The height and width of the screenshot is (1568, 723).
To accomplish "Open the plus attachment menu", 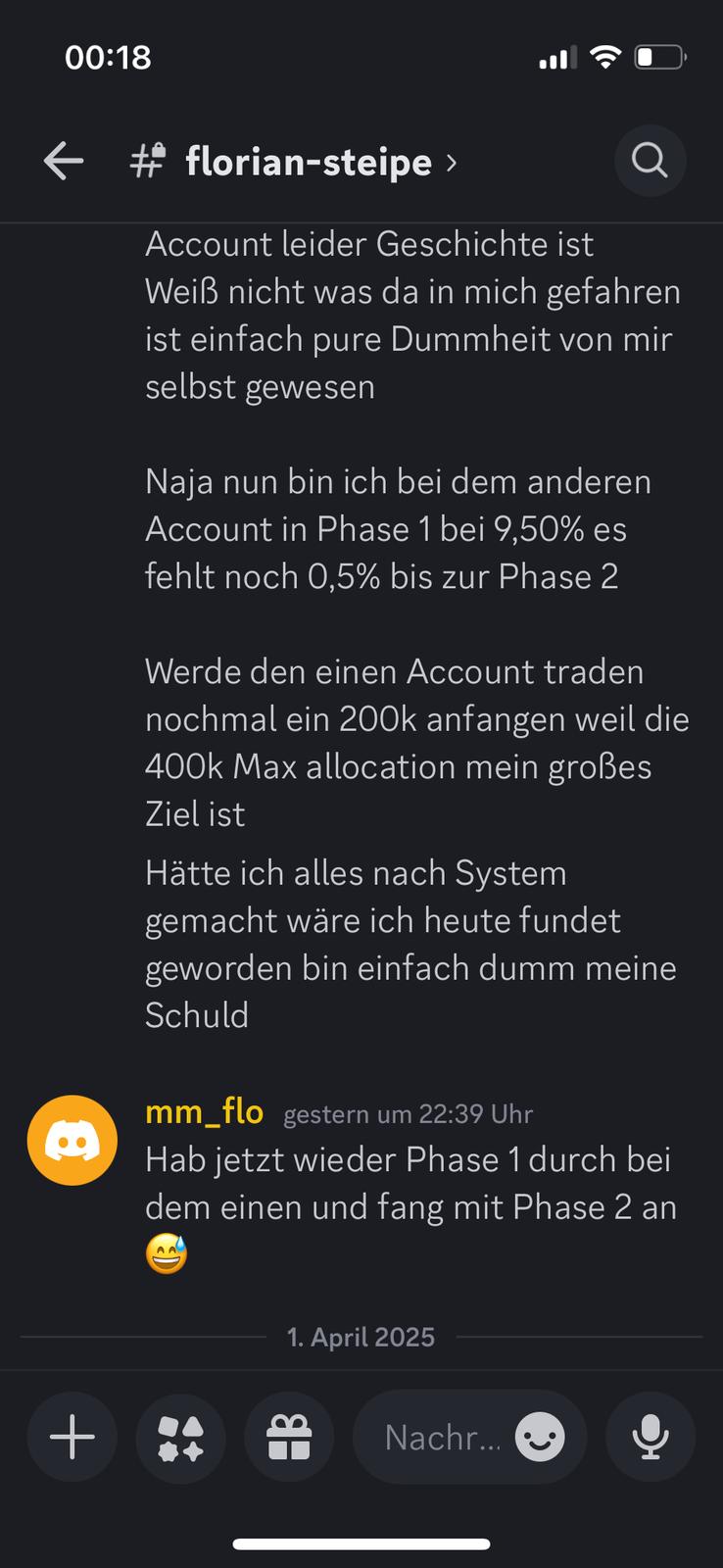I will [72, 1438].
